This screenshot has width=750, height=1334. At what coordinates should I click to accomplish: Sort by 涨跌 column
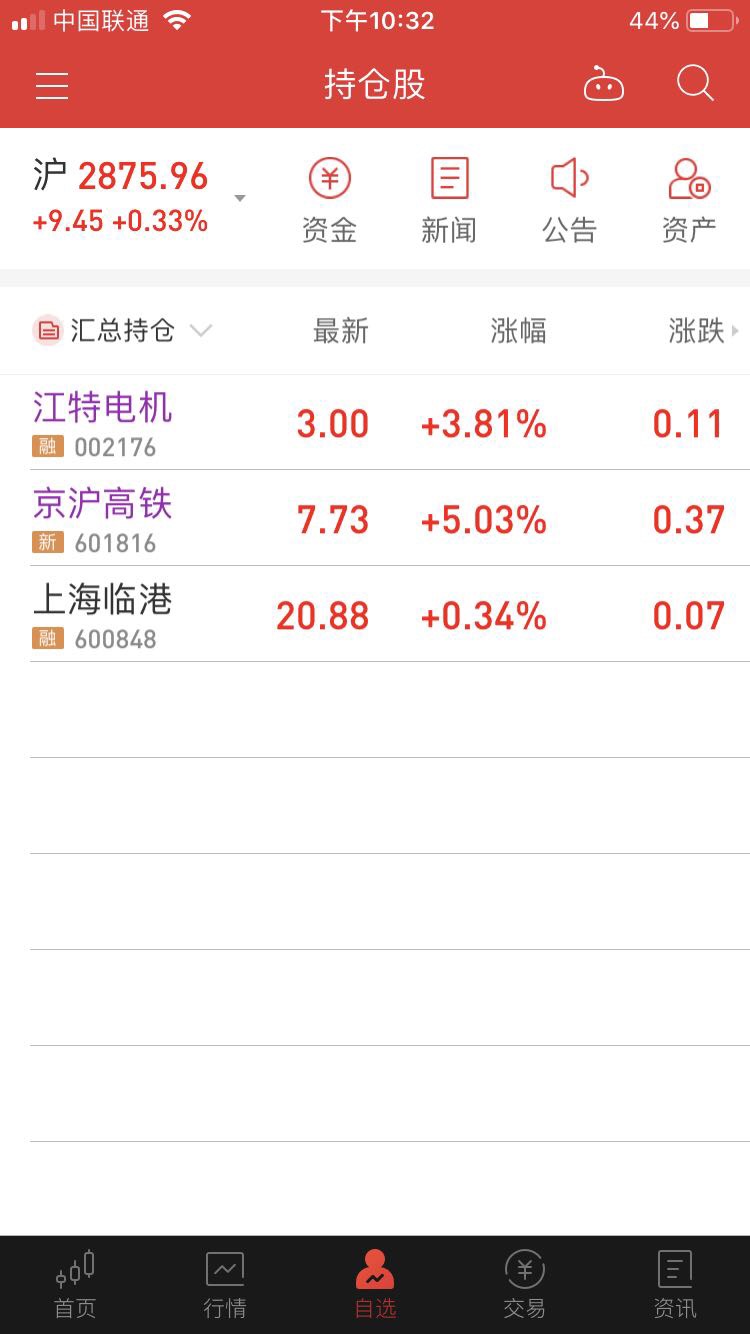tap(697, 331)
